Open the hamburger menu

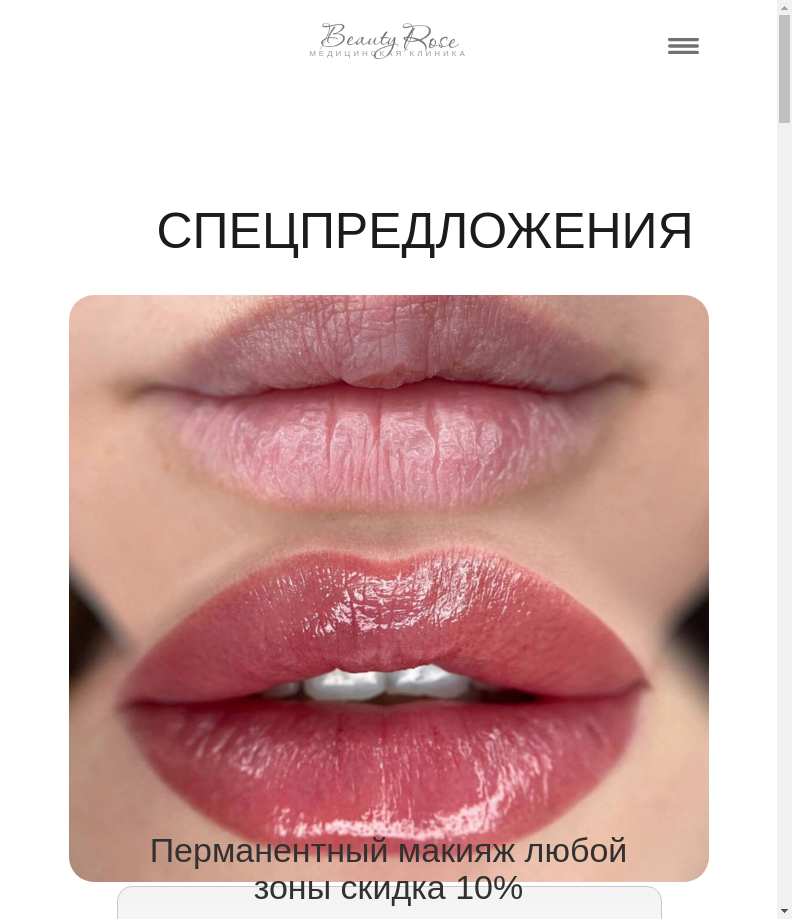tap(683, 46)
